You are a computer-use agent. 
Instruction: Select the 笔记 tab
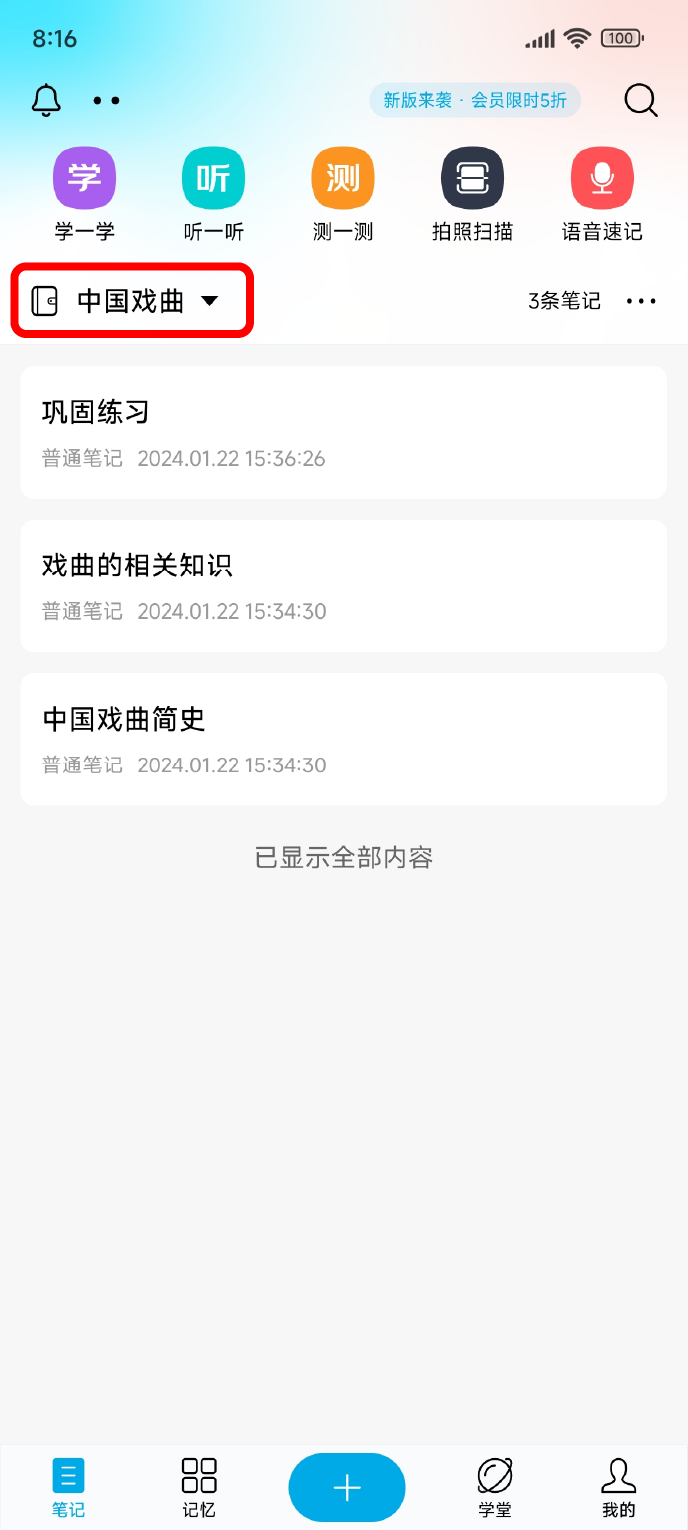69,1487
